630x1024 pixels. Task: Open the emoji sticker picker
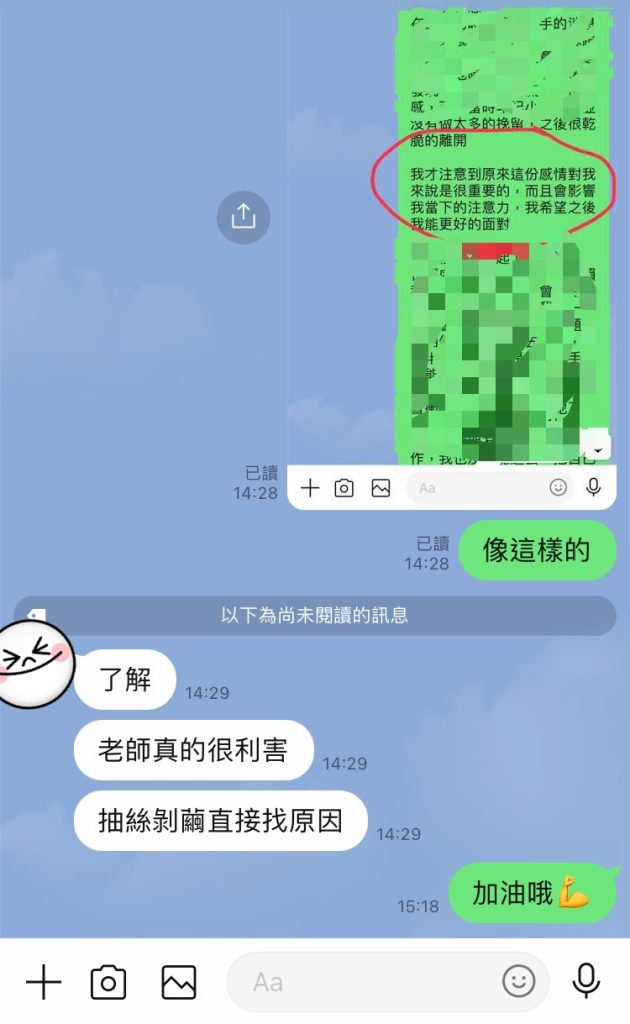coord(518,983)
